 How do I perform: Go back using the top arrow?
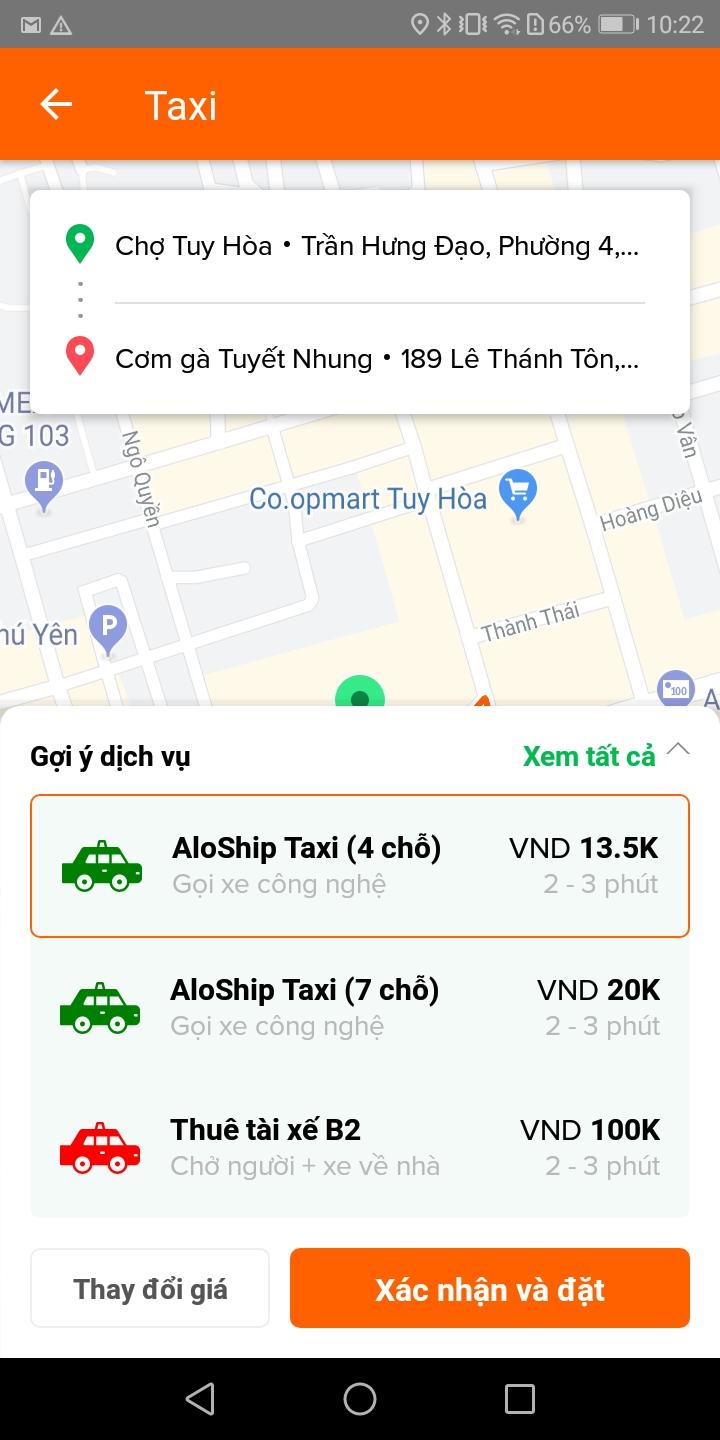pos(56,105)
